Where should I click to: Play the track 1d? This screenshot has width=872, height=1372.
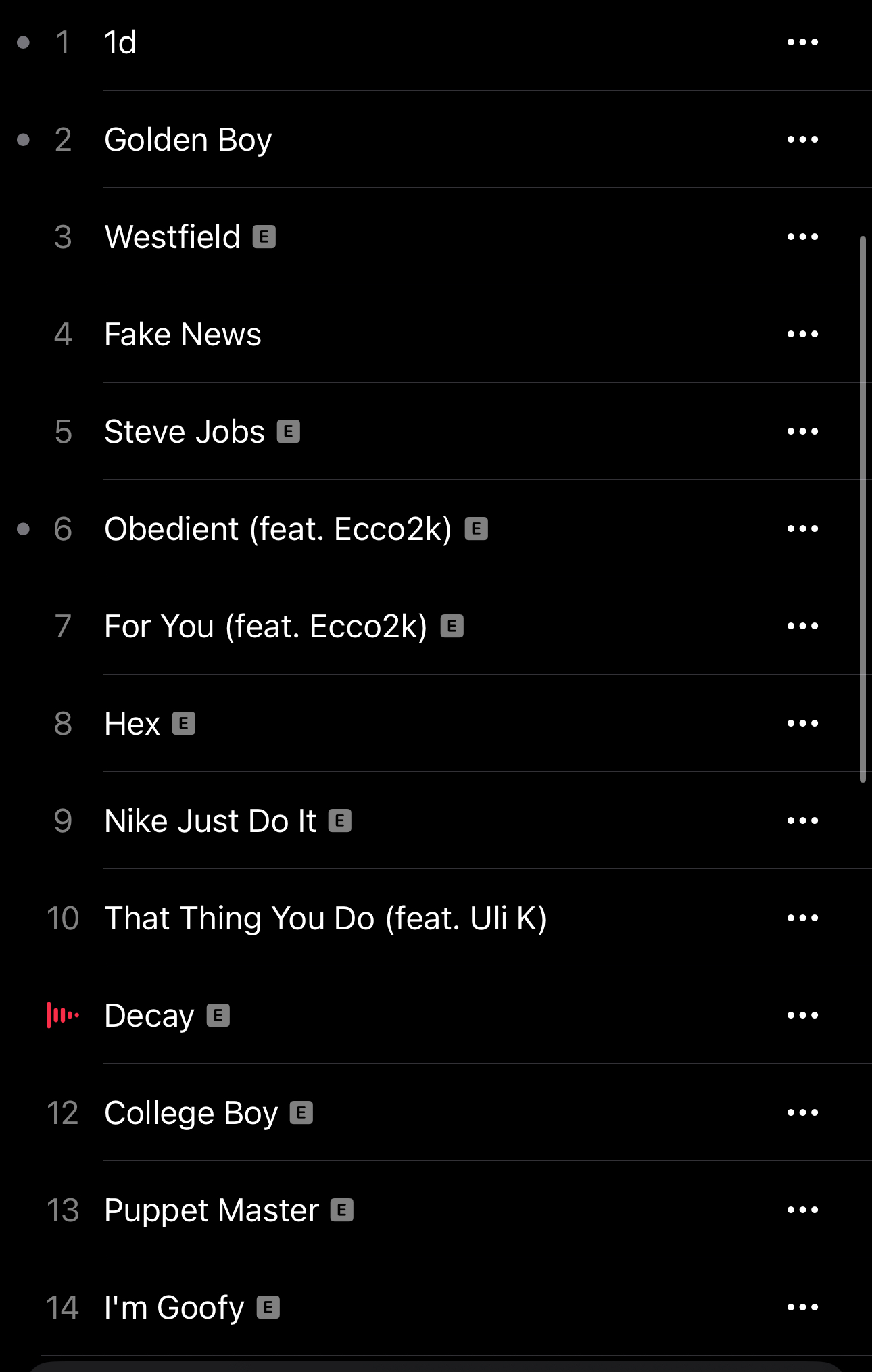click(x=120, y=43)
